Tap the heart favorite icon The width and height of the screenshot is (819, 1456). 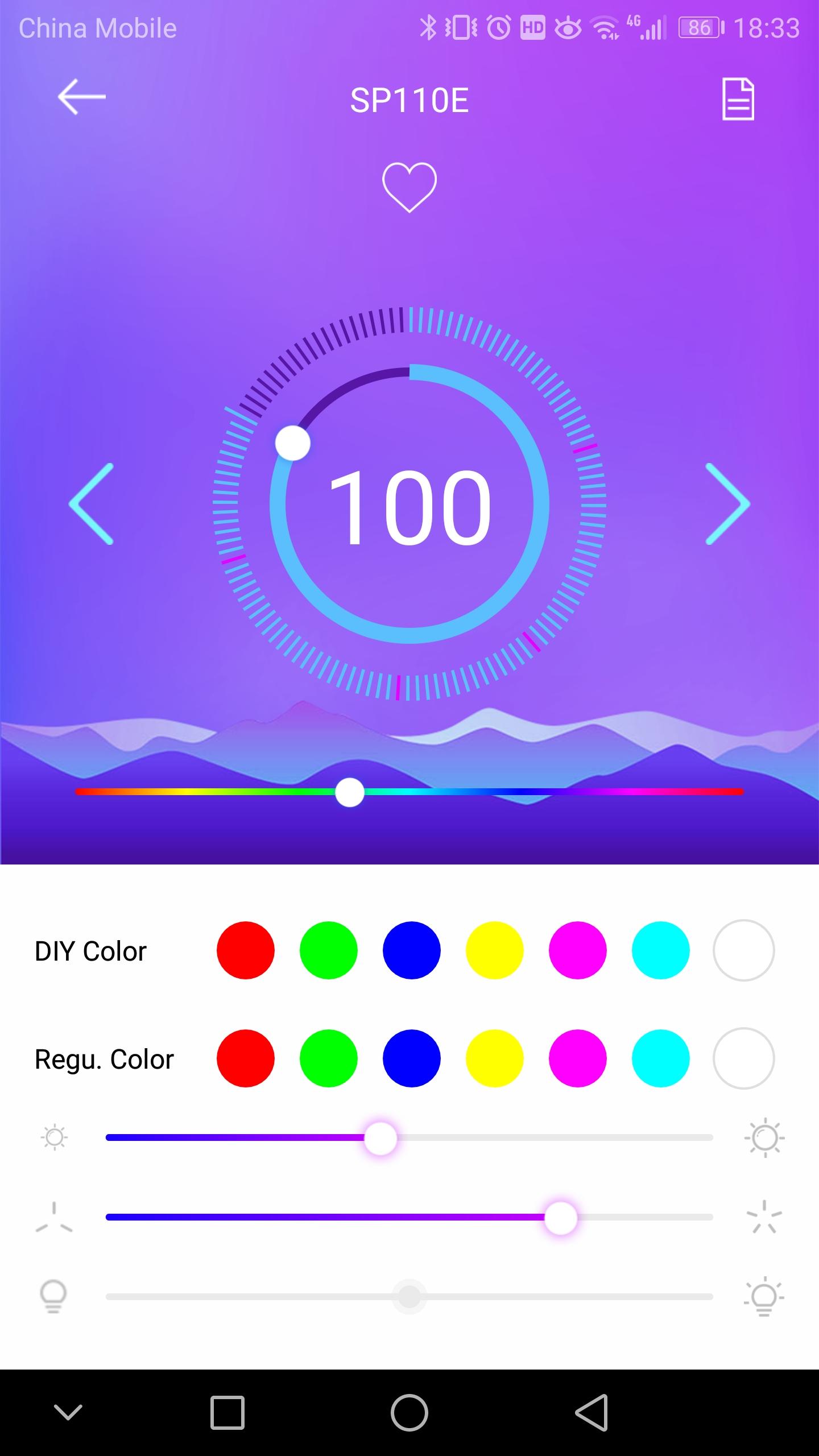coord(409,187)
